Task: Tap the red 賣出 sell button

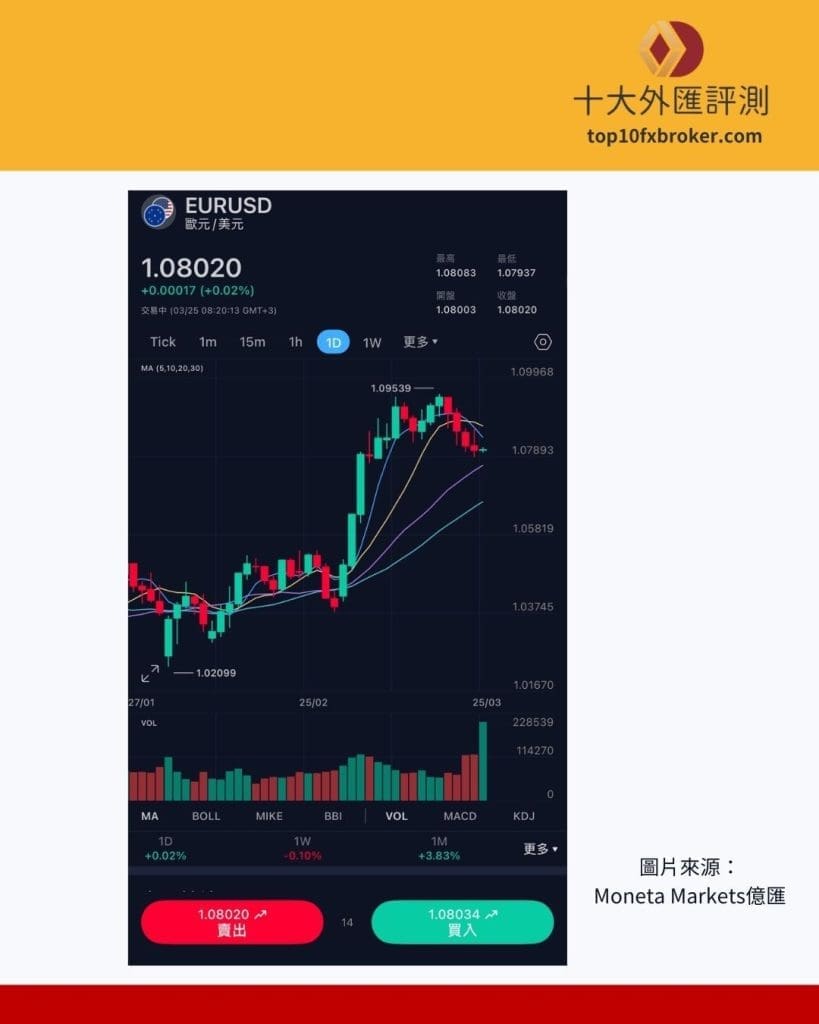Action: coord(231,921)
